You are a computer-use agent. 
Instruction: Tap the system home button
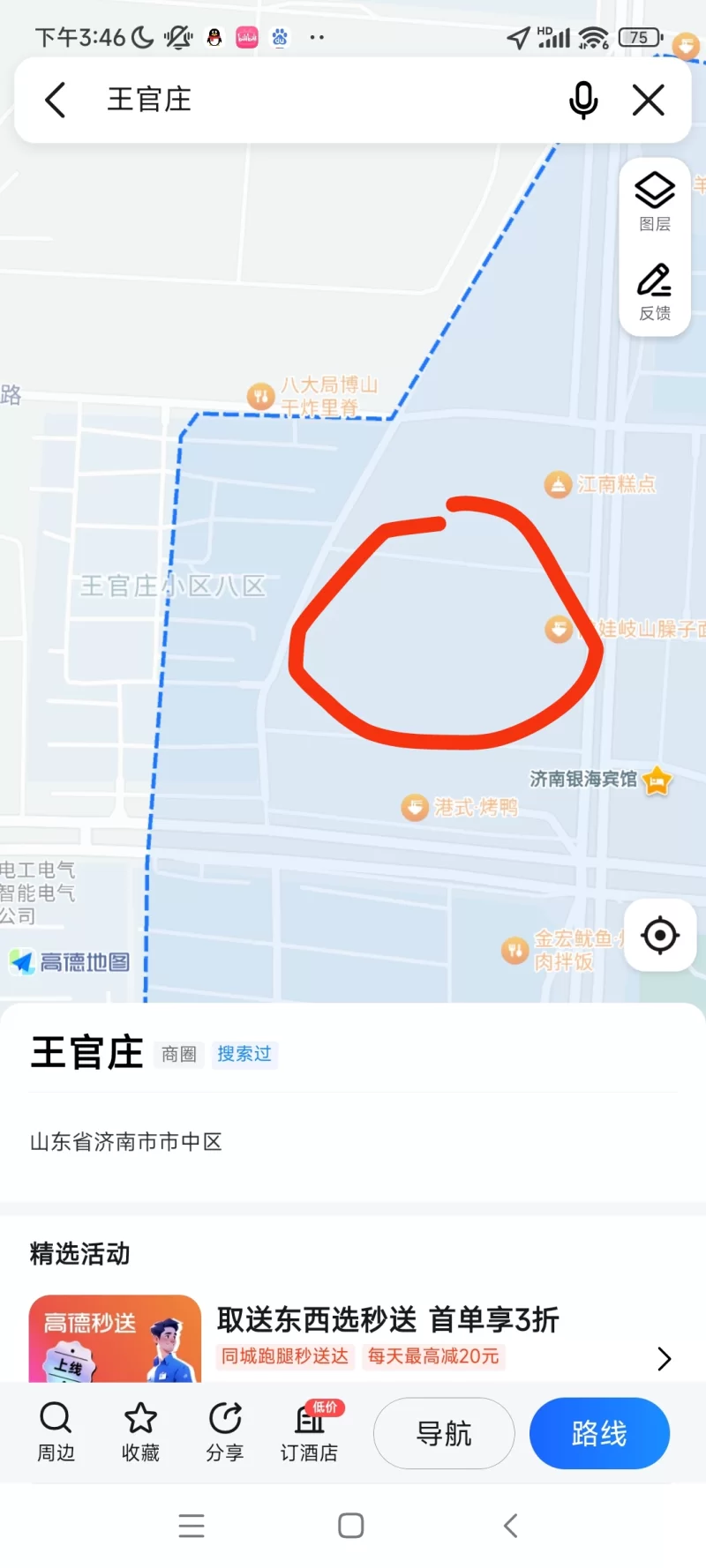(x=351, y=1526)
